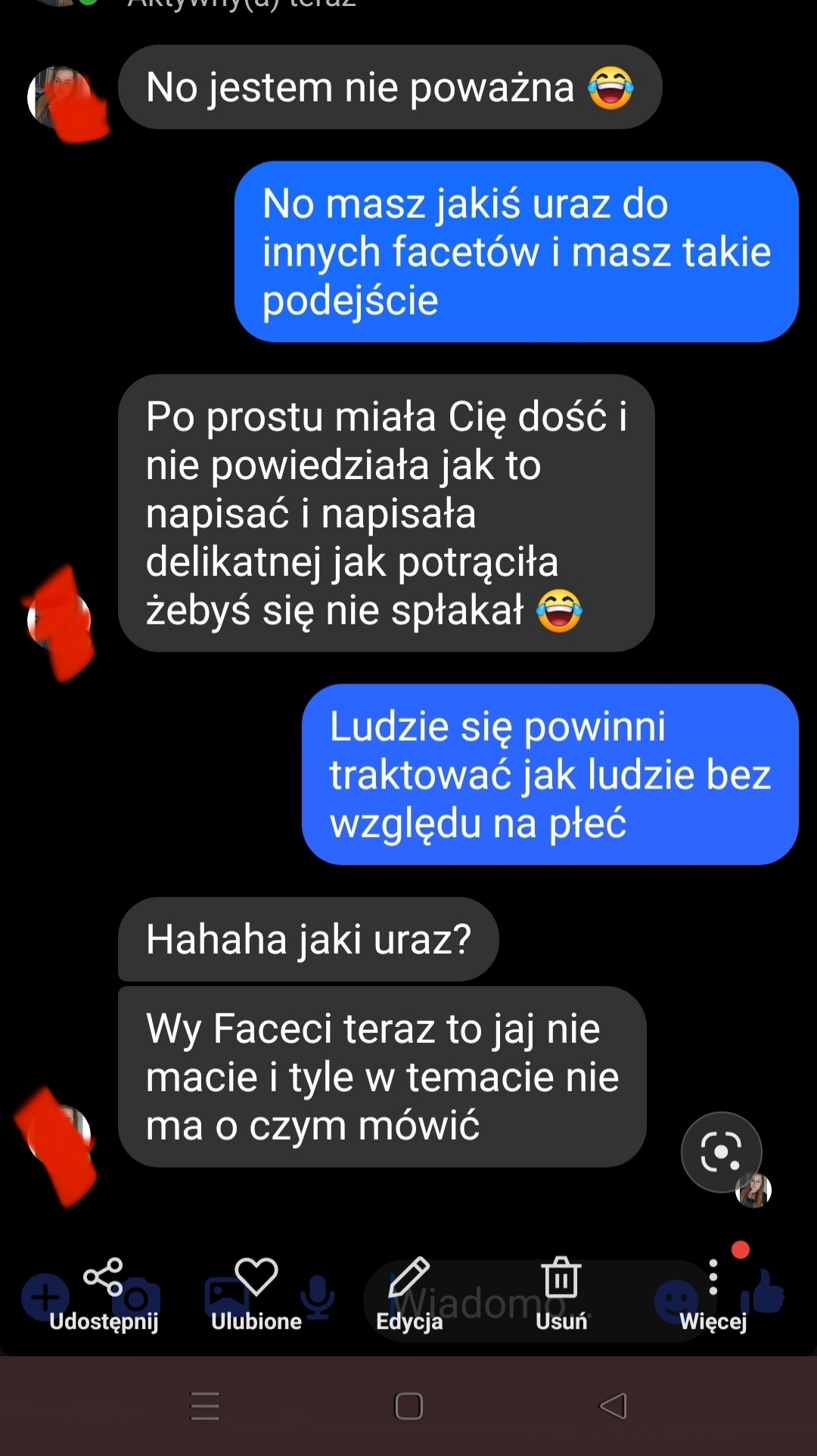Mark the image as Ulubione favorite

256,1293
